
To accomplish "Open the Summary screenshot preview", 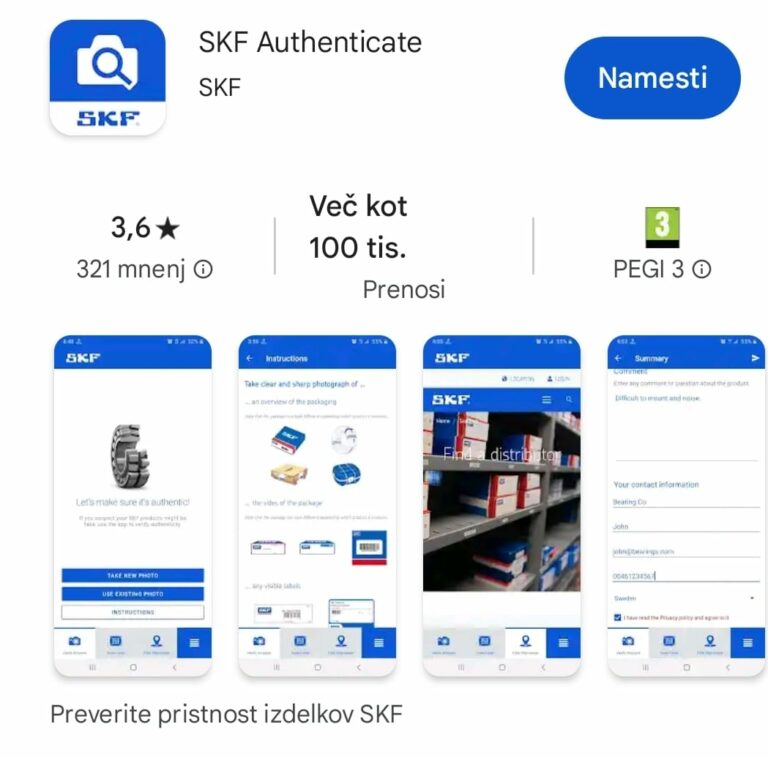I will 686,505.
